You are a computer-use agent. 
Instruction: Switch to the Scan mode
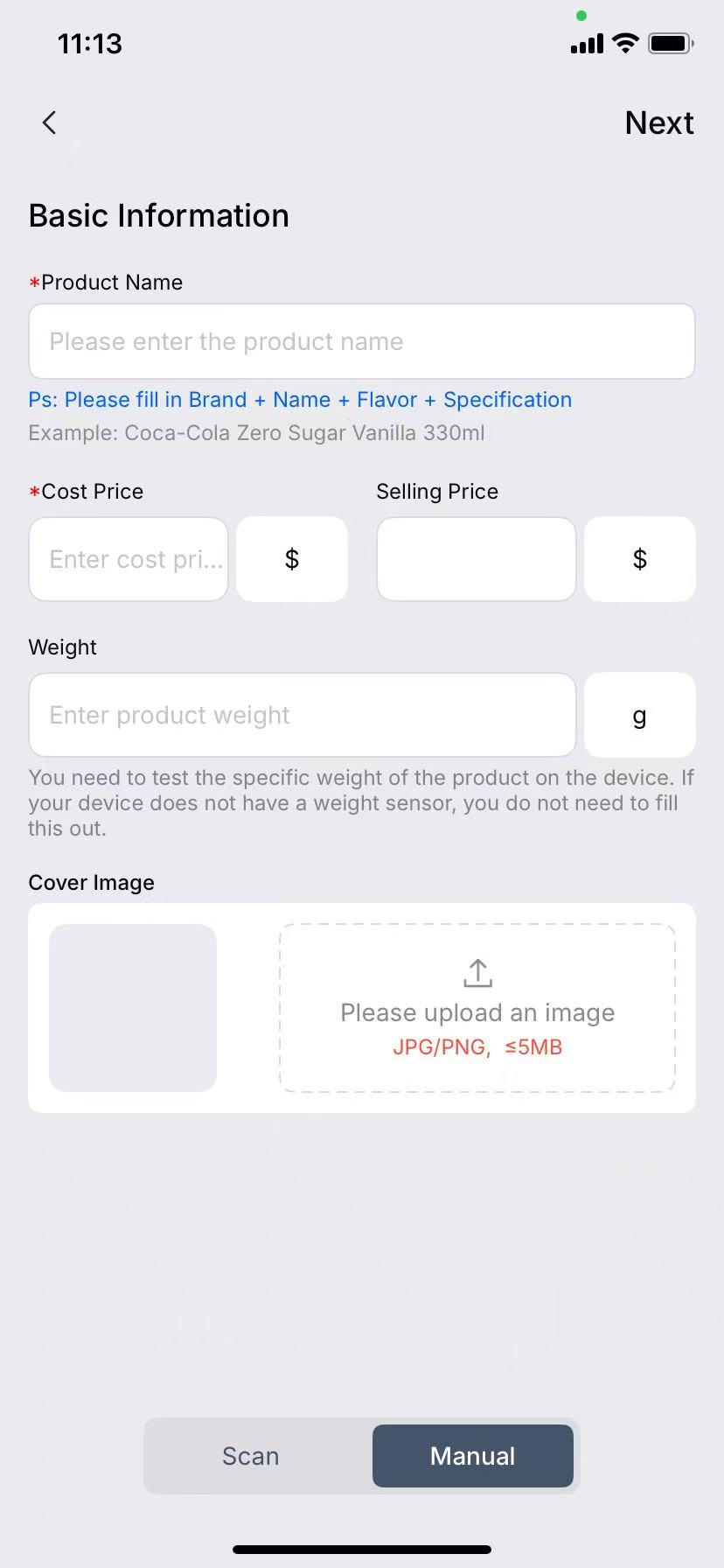(x=251, y=1456)
